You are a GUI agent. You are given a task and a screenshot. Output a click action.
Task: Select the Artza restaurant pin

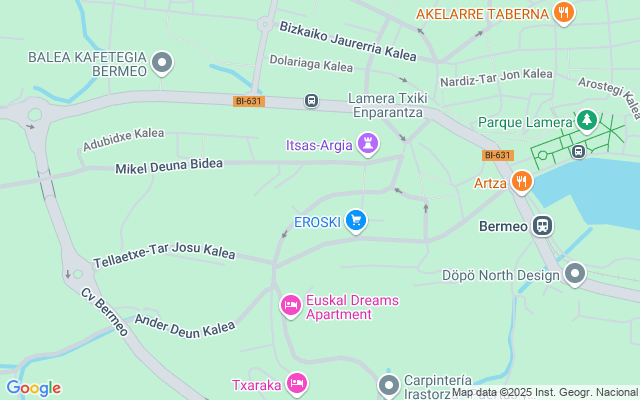(x=521, y=182)
